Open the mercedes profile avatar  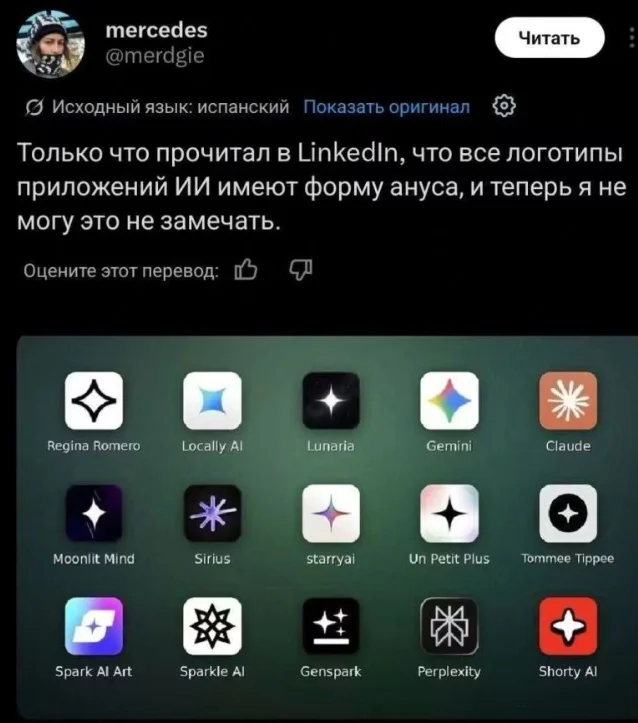(50, 44)
